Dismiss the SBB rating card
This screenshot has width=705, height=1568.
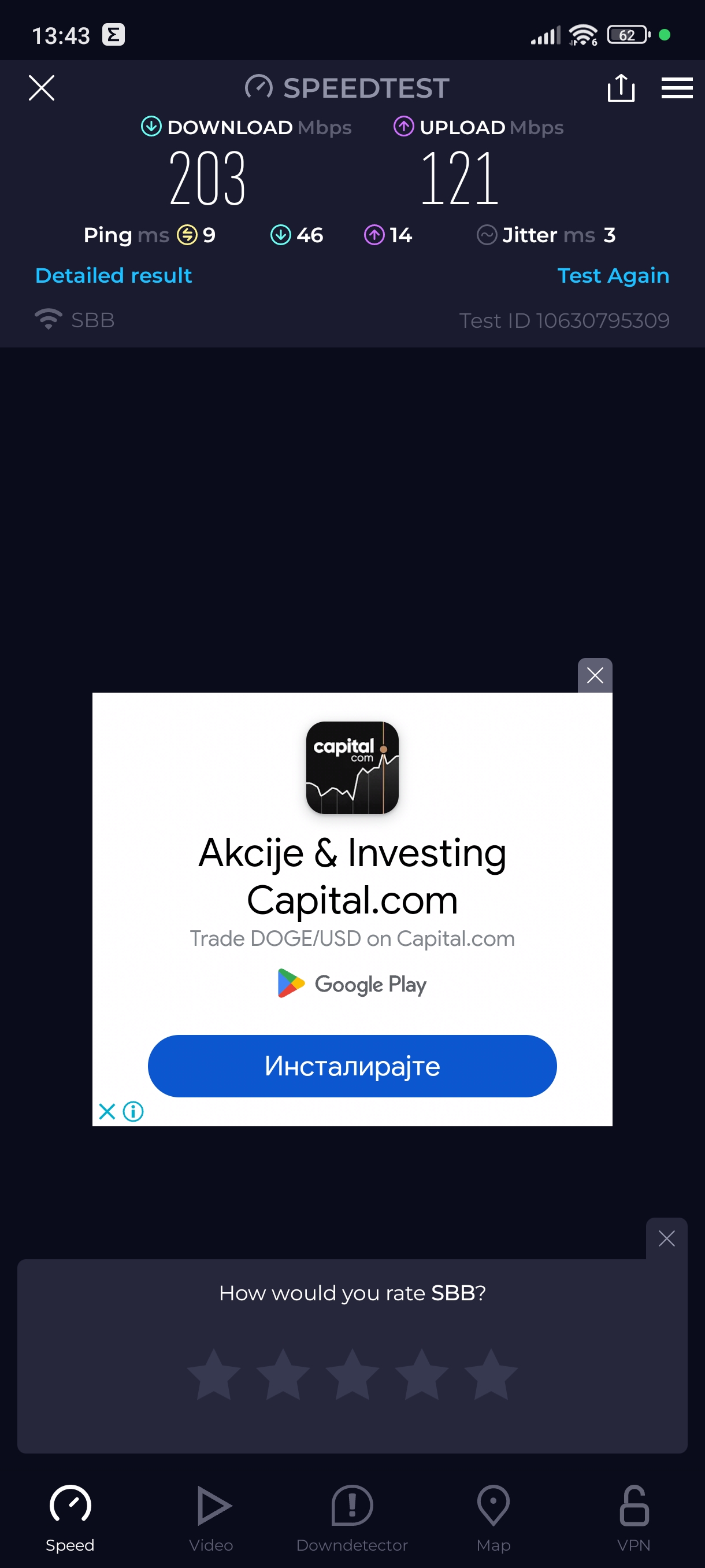coord(666,1238)
